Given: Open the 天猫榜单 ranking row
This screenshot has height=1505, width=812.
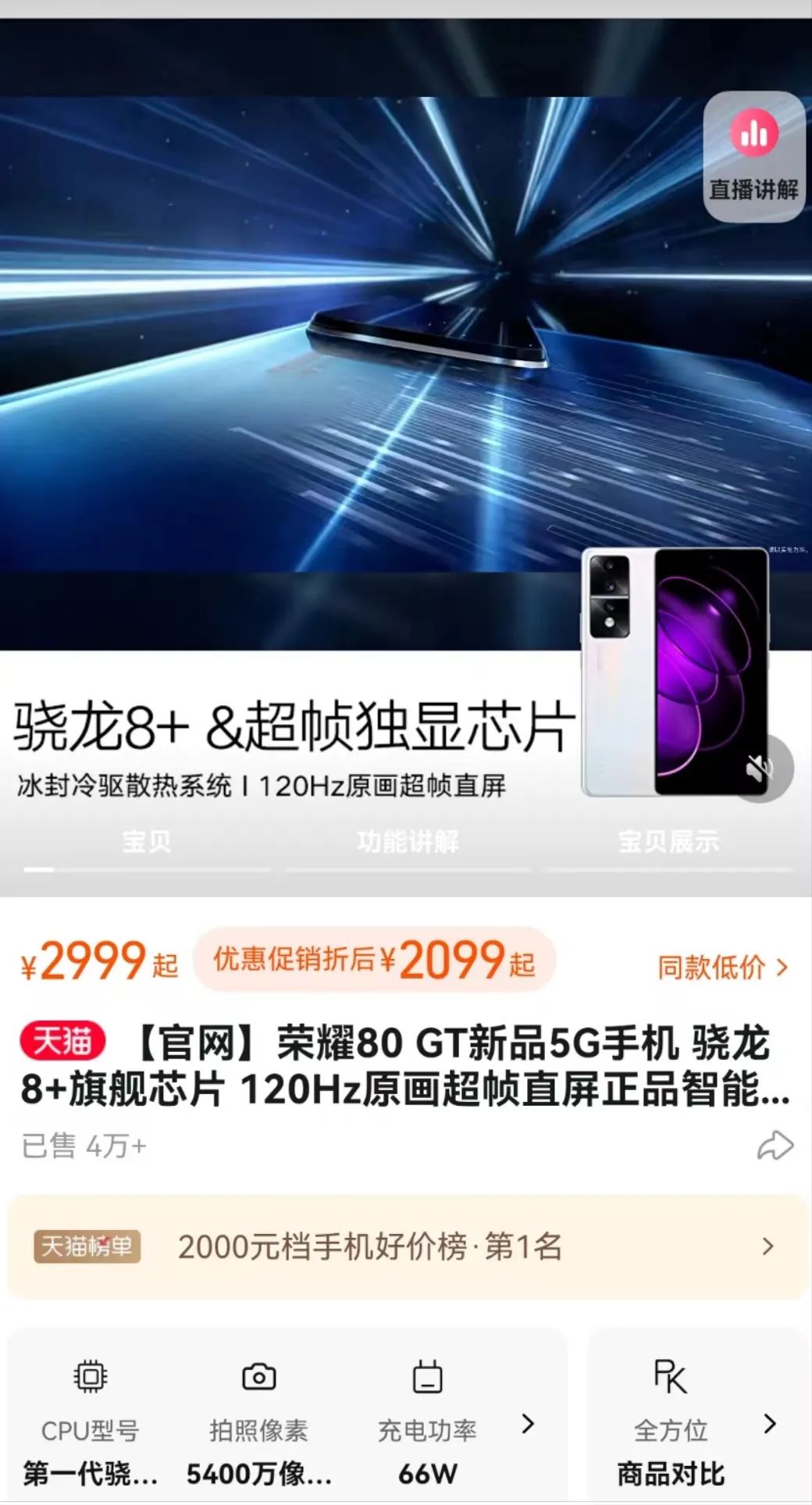Looking at the screenshot, I should tap(406, 1246).
